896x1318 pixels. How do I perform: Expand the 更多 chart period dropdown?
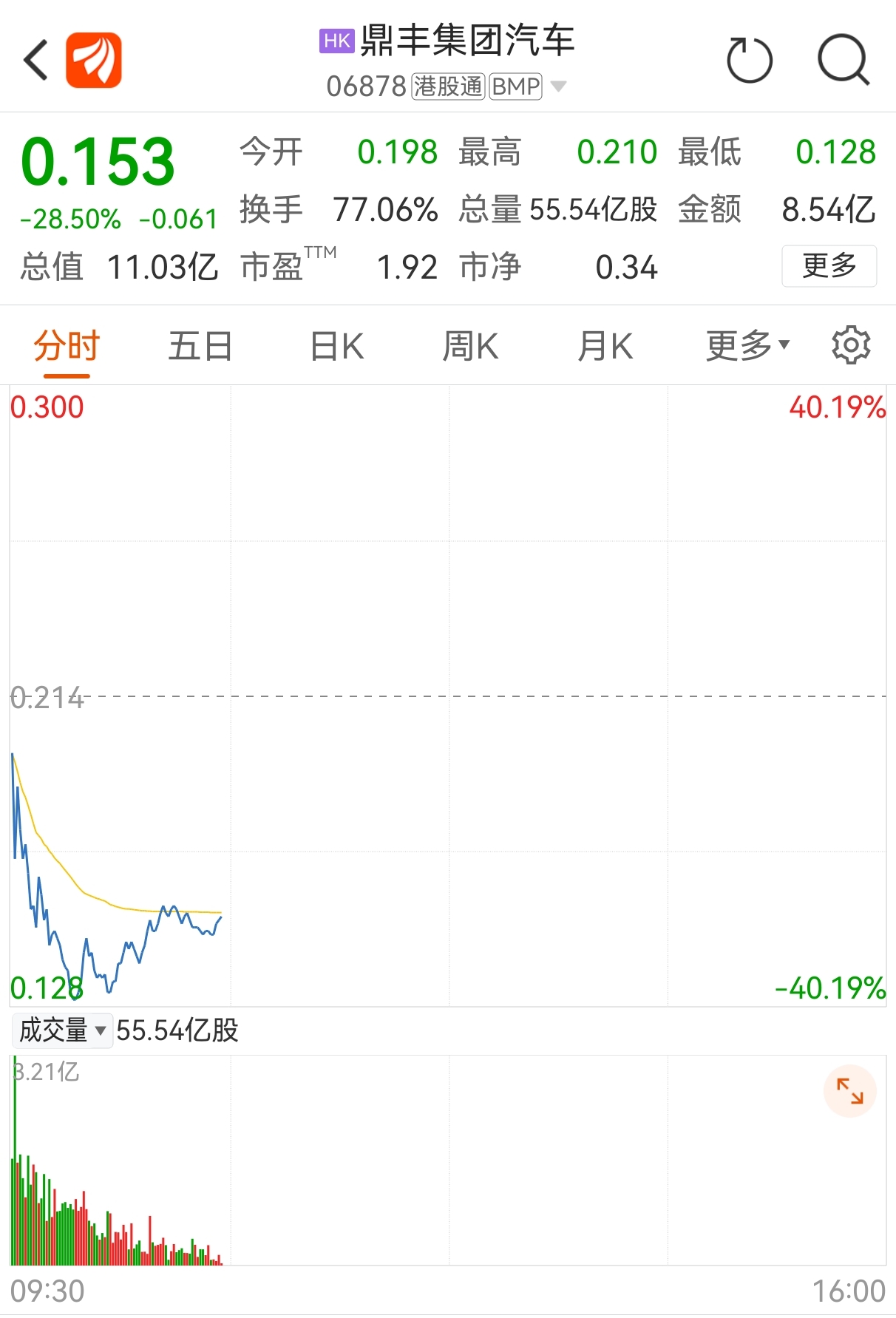click(747, 346)
